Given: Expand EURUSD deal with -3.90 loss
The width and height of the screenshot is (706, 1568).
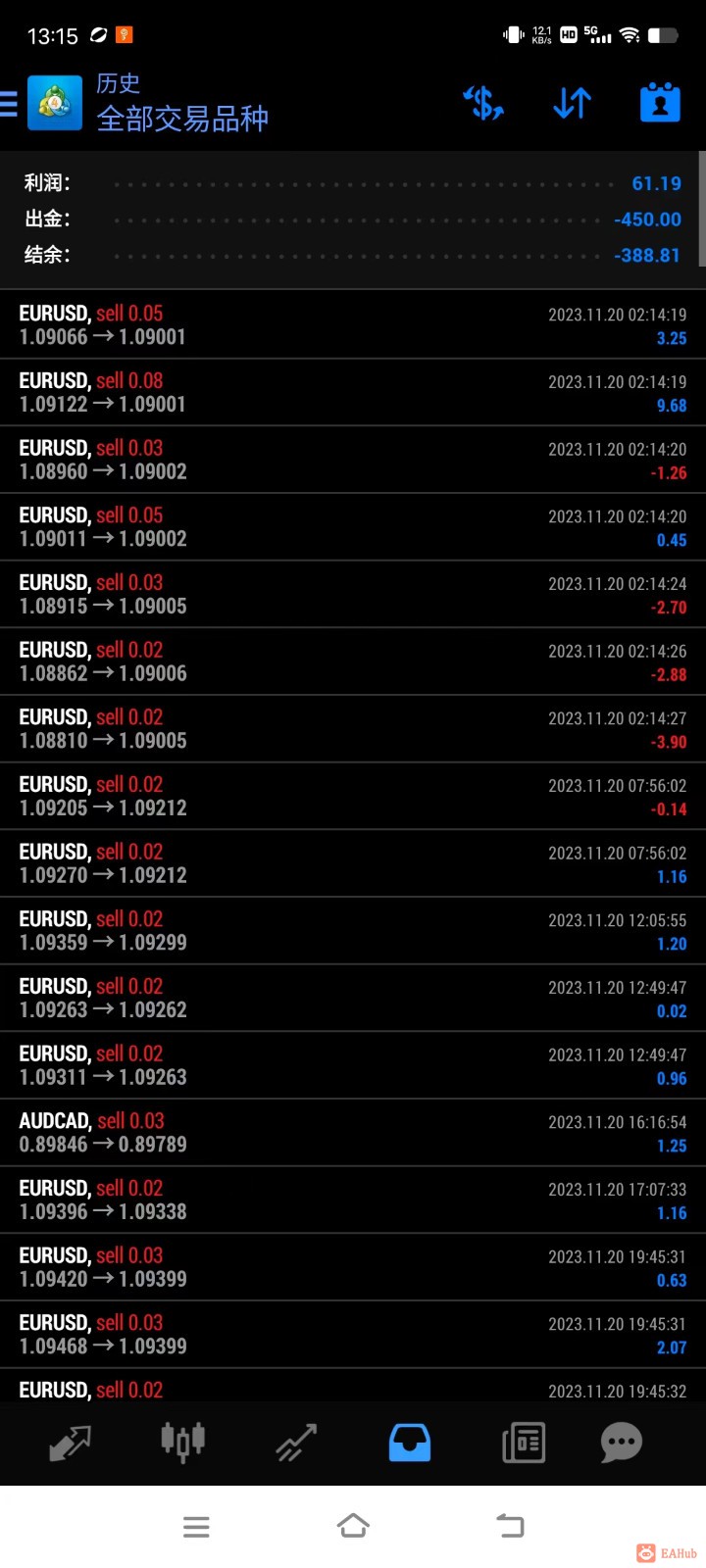Looking at the screenshot, I should tap(353, 729).
